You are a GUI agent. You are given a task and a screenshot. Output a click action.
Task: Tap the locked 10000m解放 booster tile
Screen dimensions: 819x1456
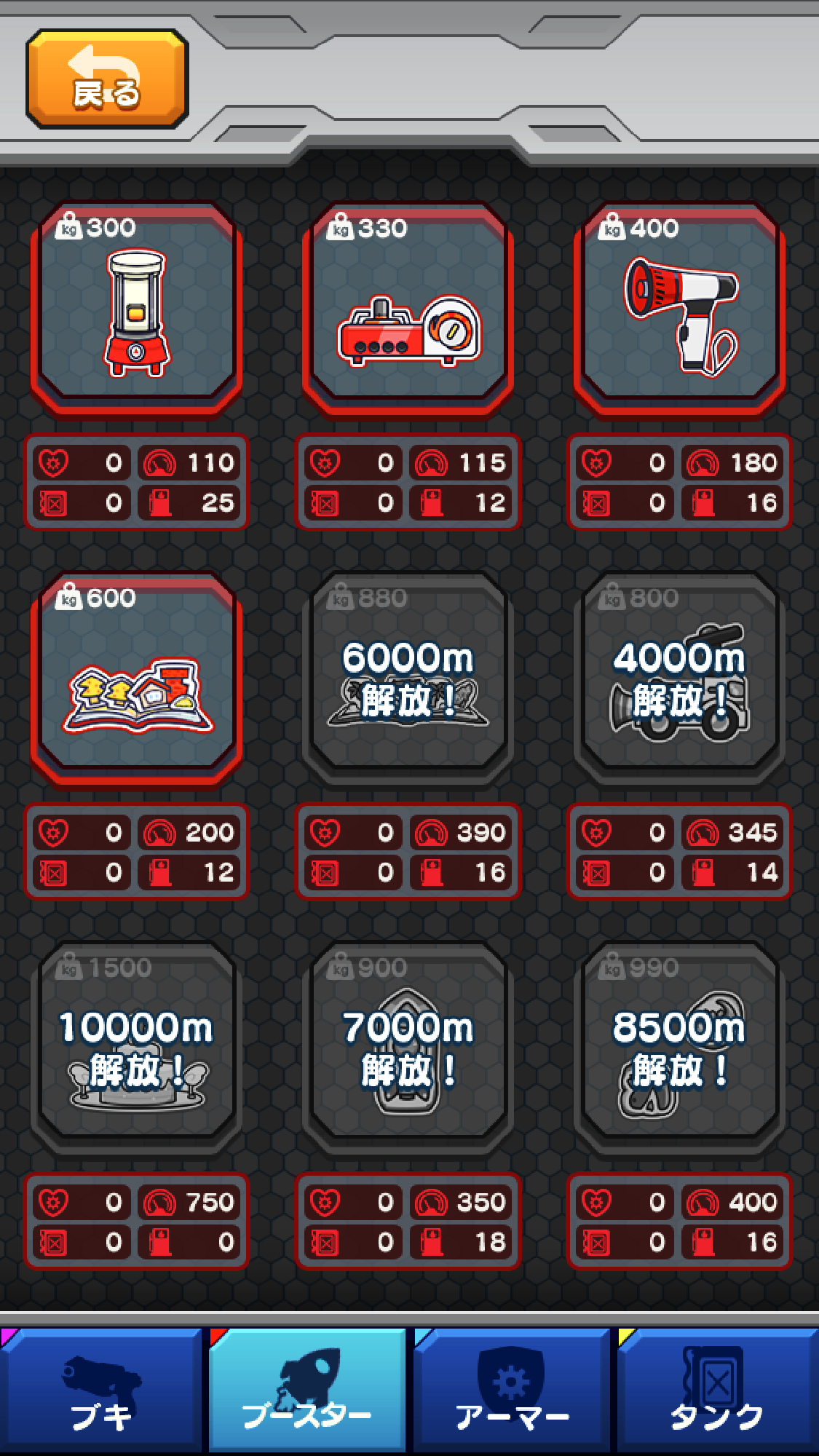136,1048
